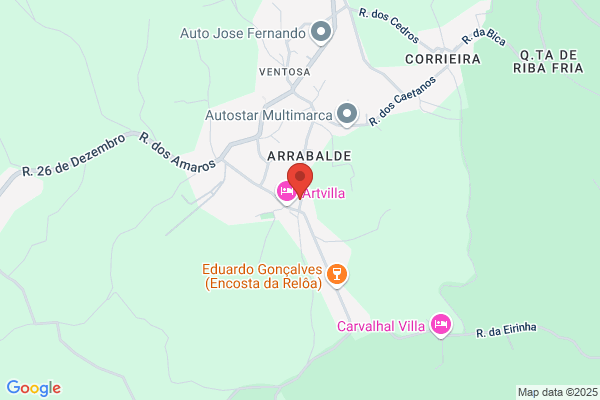Tap the red location pin at Arrabalde
This screenshot has height=400, width=600.
tap(300, 181)
